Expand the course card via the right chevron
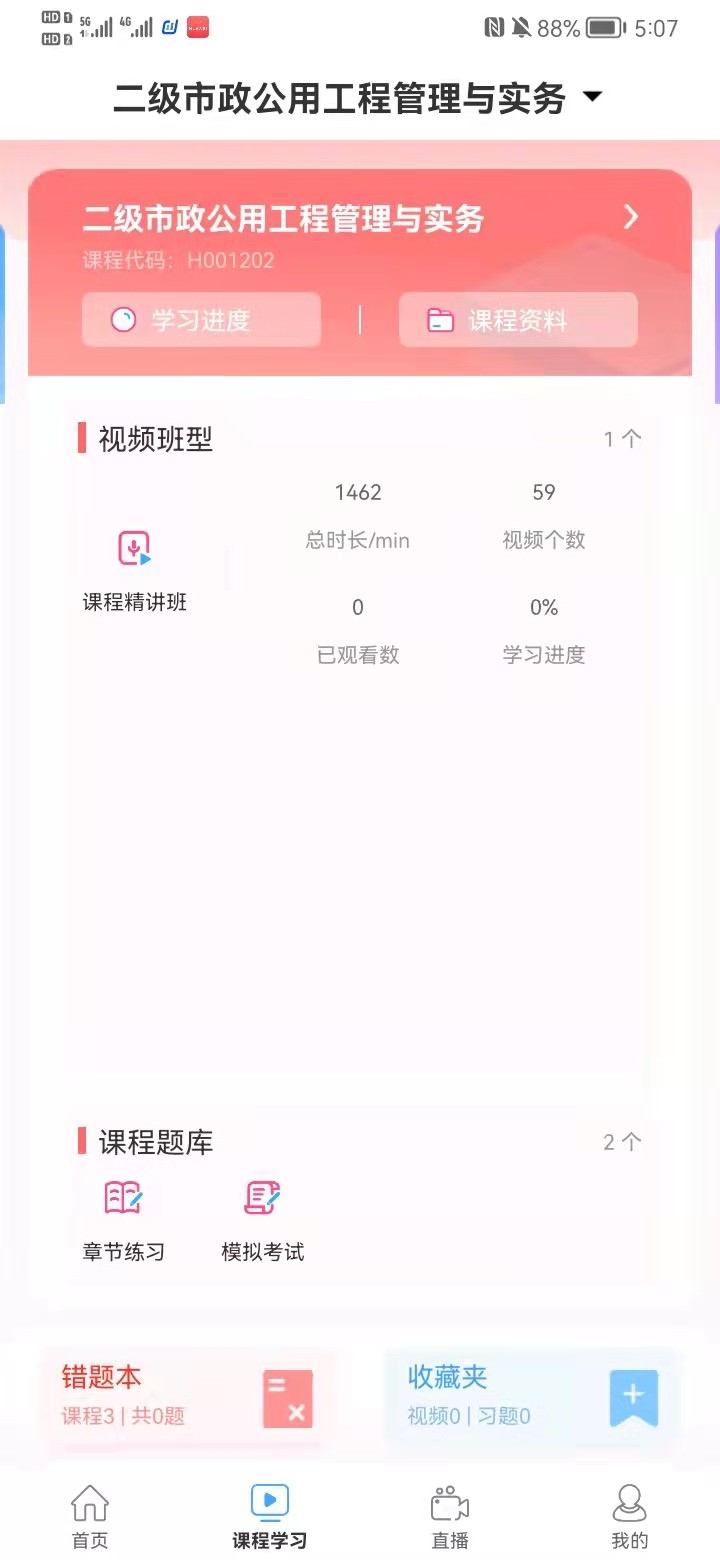Screen dimensions: 720x1560 [x=630, y=216]
